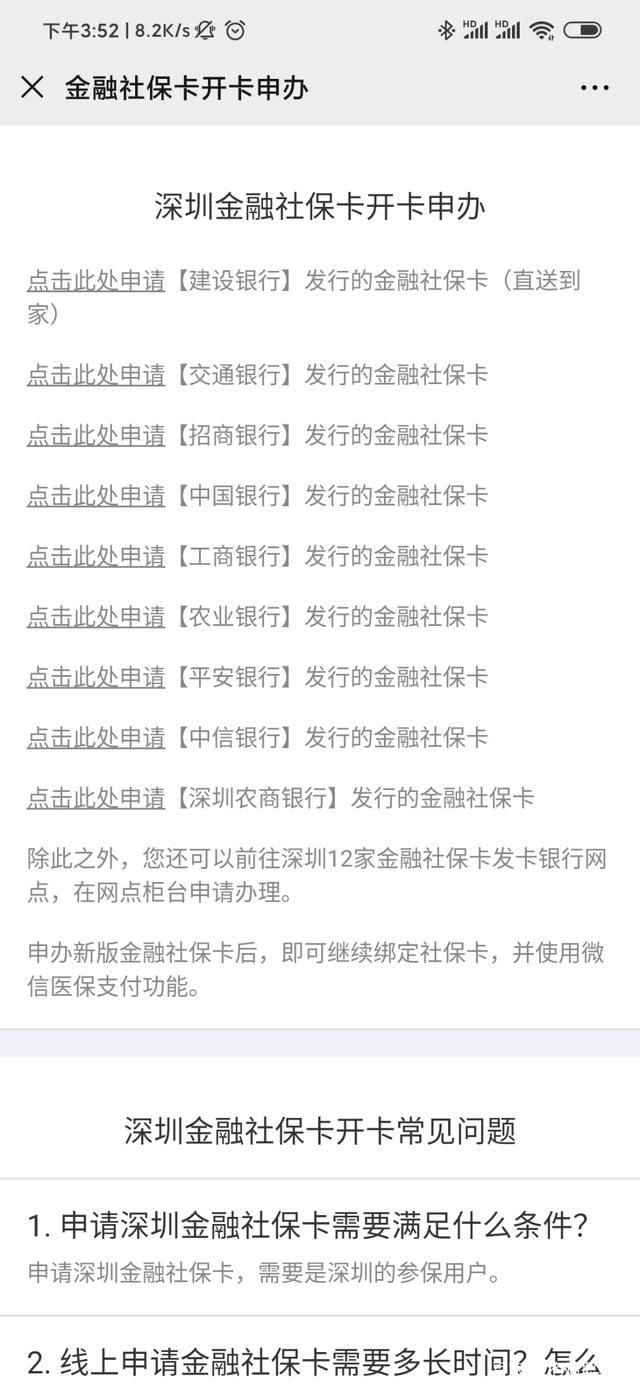The width and height of the screenshot is (640, 1387).
Task: Apply for the 中国银行 social security card
Action: coord(96,496)
